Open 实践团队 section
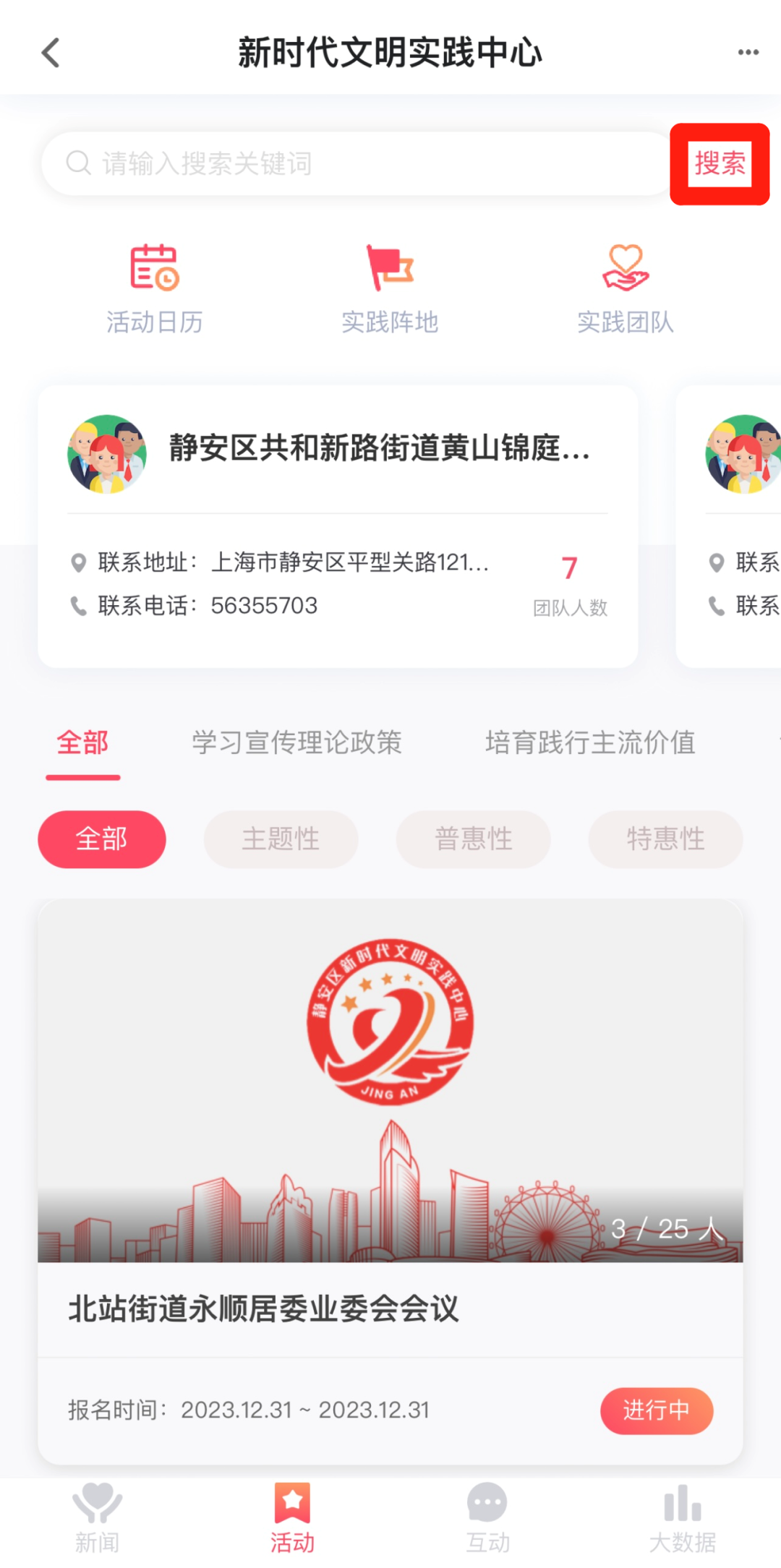 coord(626,289)
